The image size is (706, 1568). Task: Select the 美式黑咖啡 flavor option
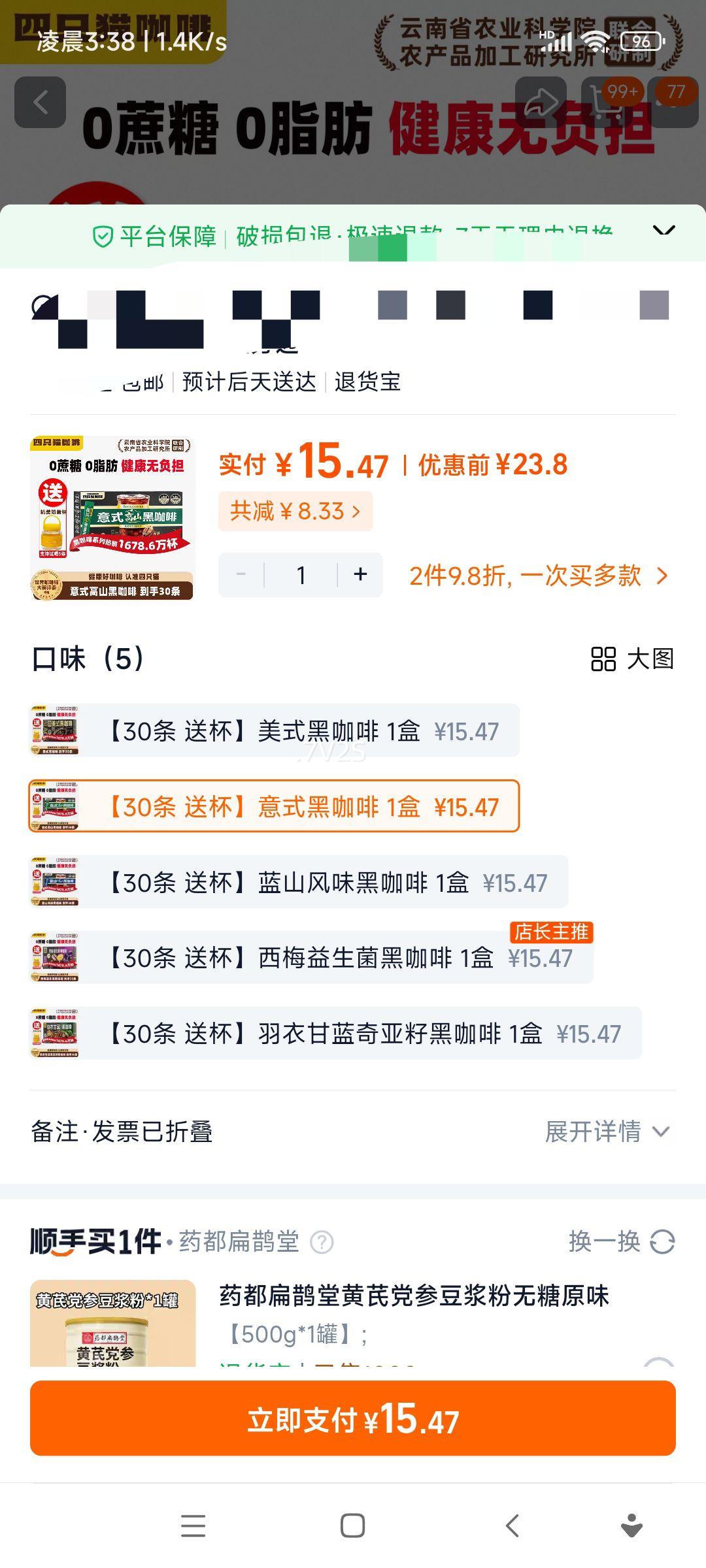[x=275, y=732]
